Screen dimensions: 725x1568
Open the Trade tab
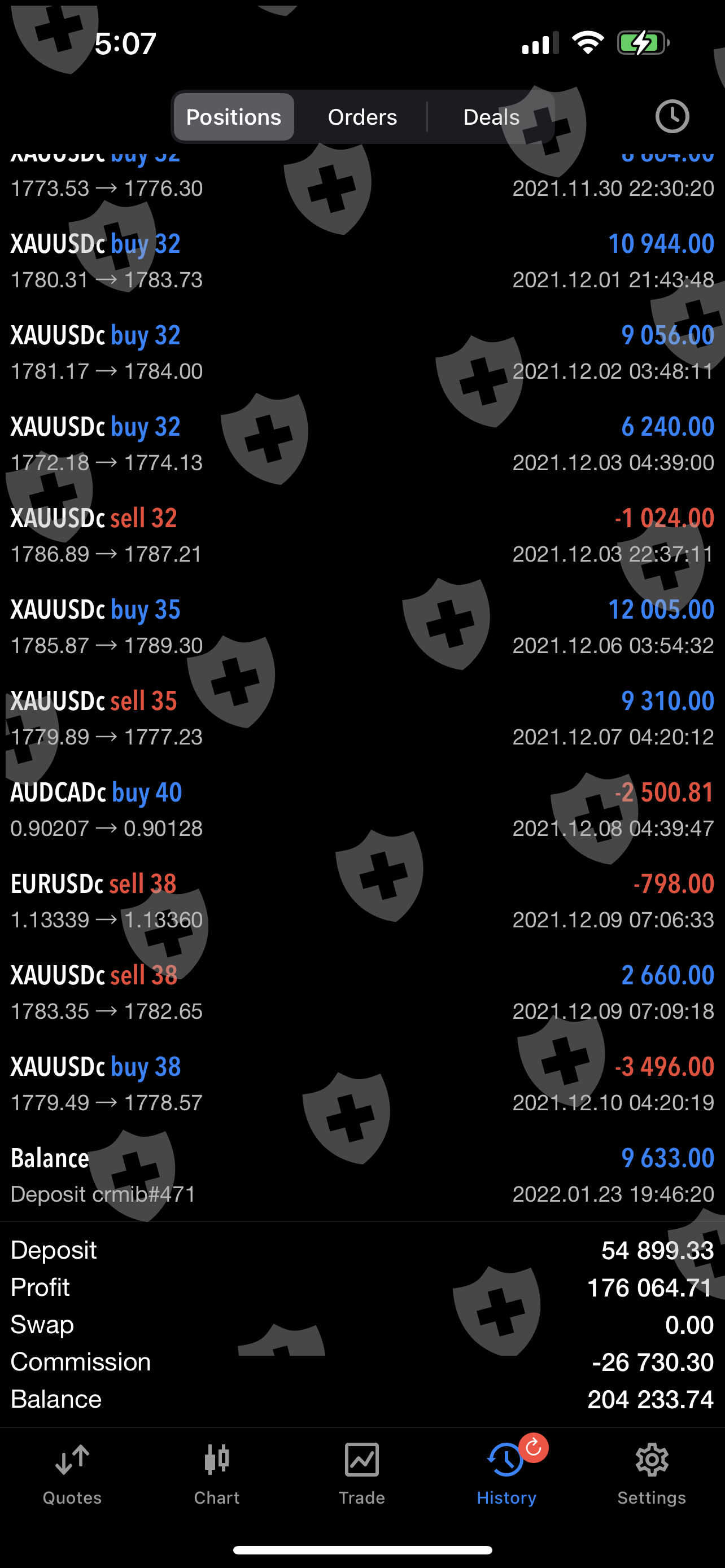pyautogui.click(x=361, y=1474)
